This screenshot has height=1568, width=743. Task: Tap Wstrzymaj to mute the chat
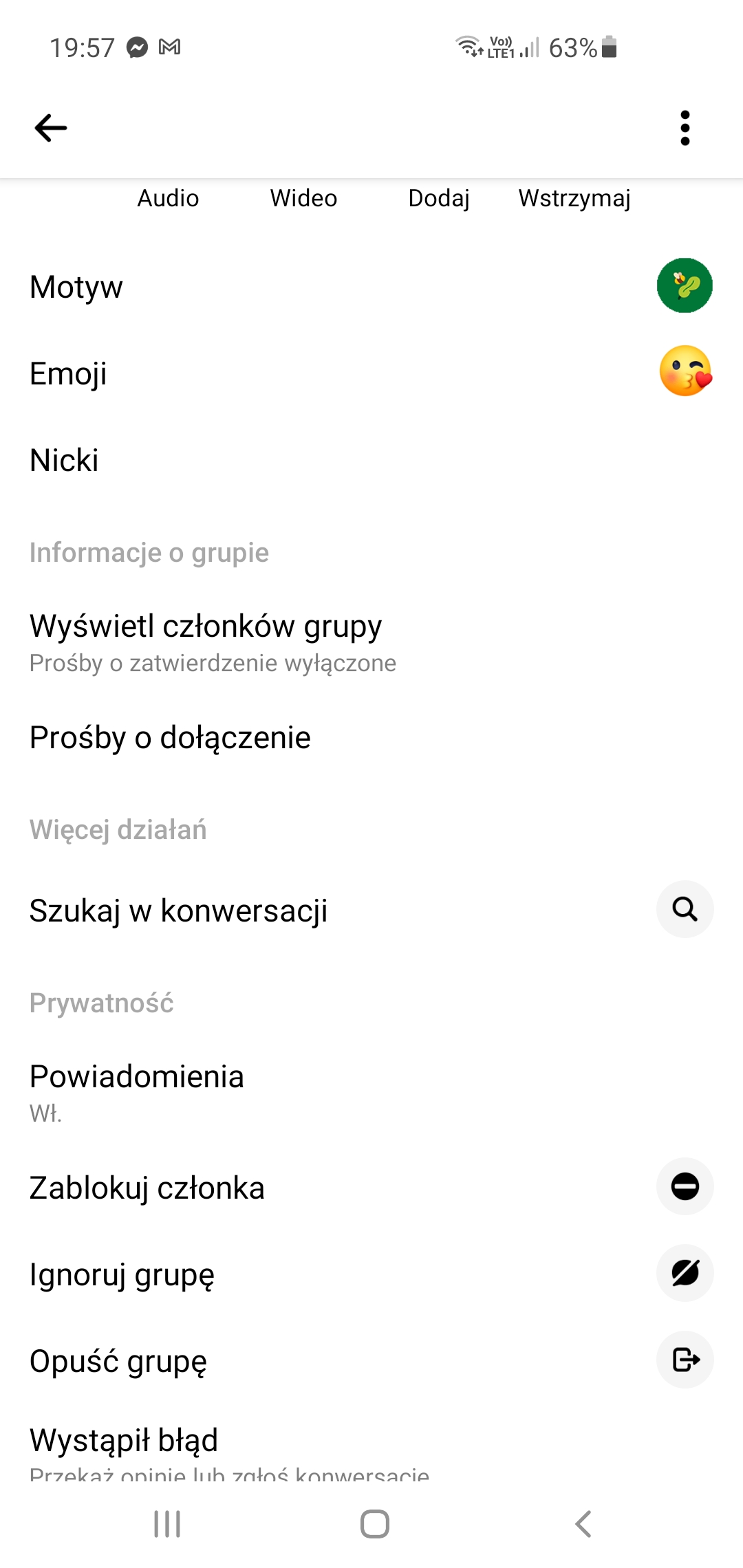574,198
